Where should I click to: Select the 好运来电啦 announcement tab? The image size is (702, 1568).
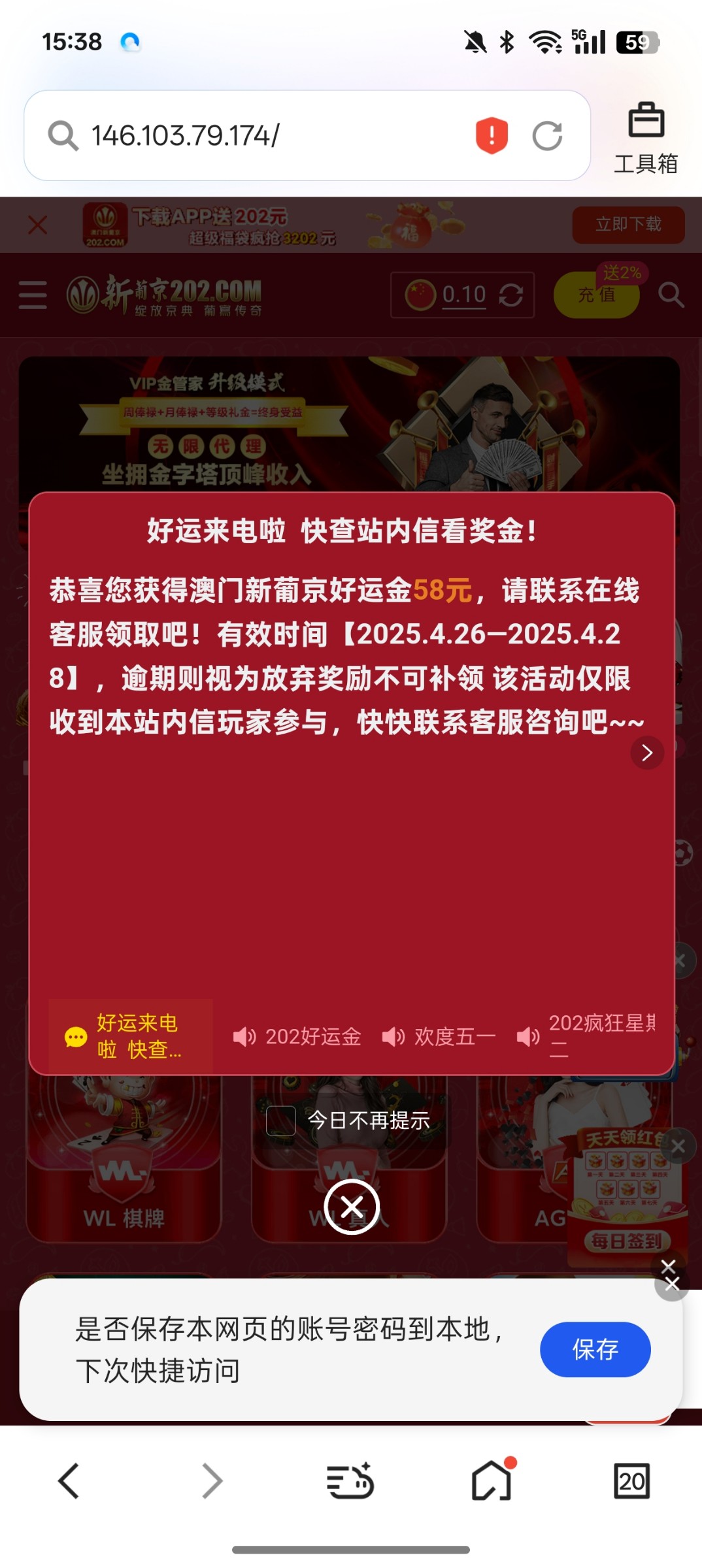pos(131,1037)
